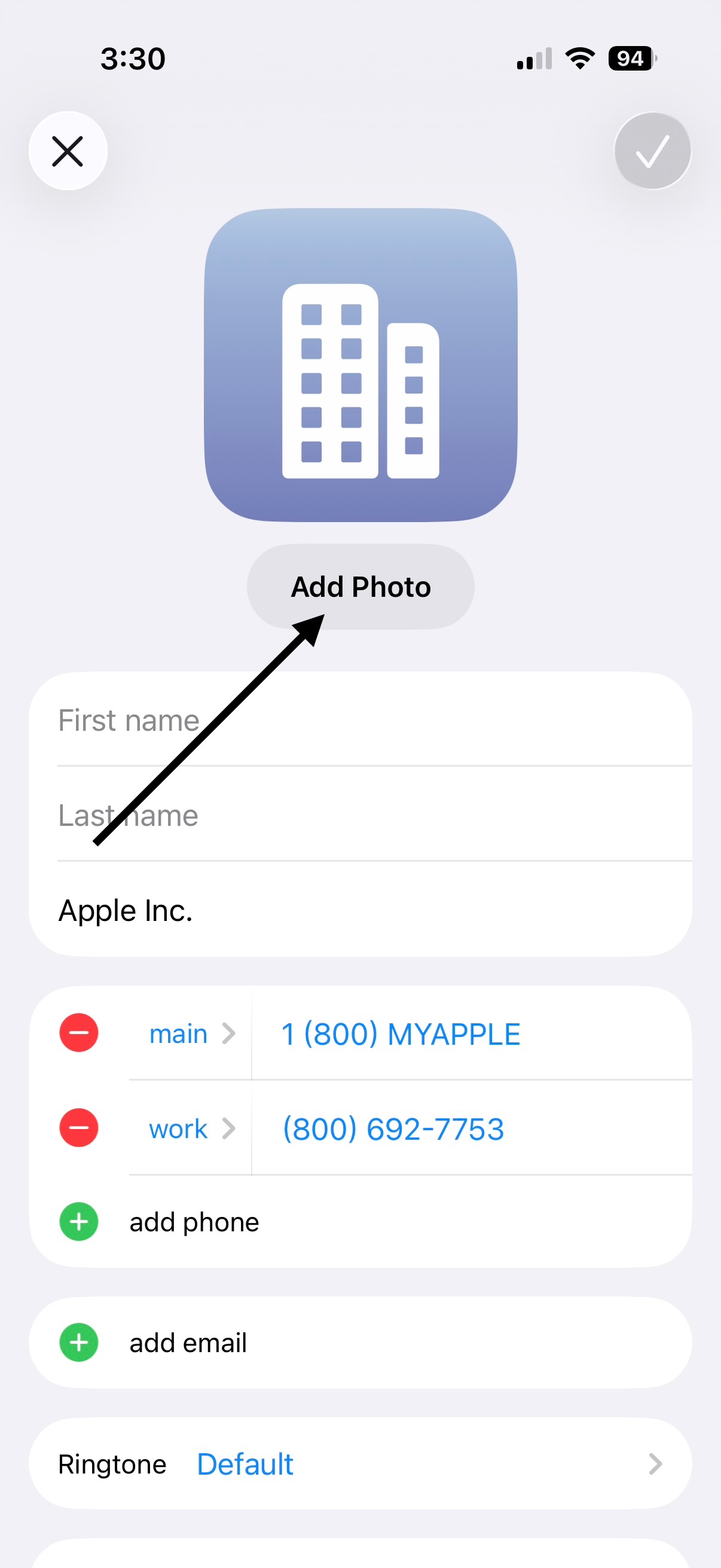Tap Add Photo for this contact
Screen dimensions: 721x1568
[360, 587]
